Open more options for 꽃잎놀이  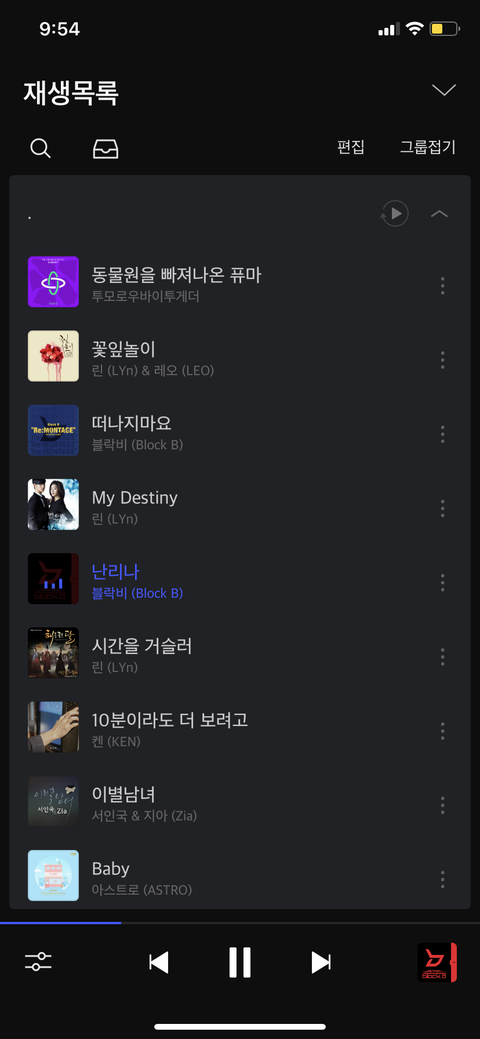[x=442, y=360]
